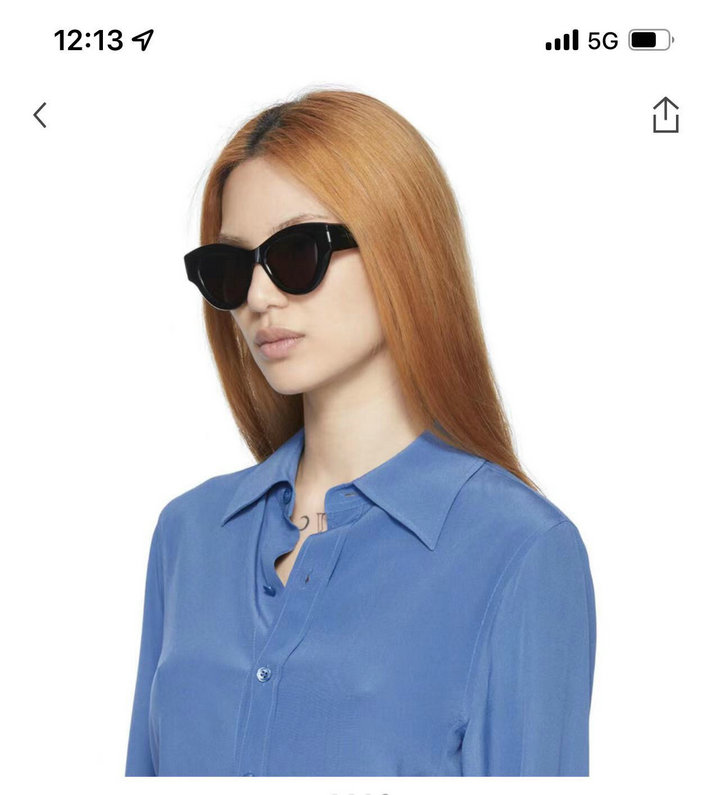Open the product photo full view
Screen dimensions: 720x795
click(360, 430)
